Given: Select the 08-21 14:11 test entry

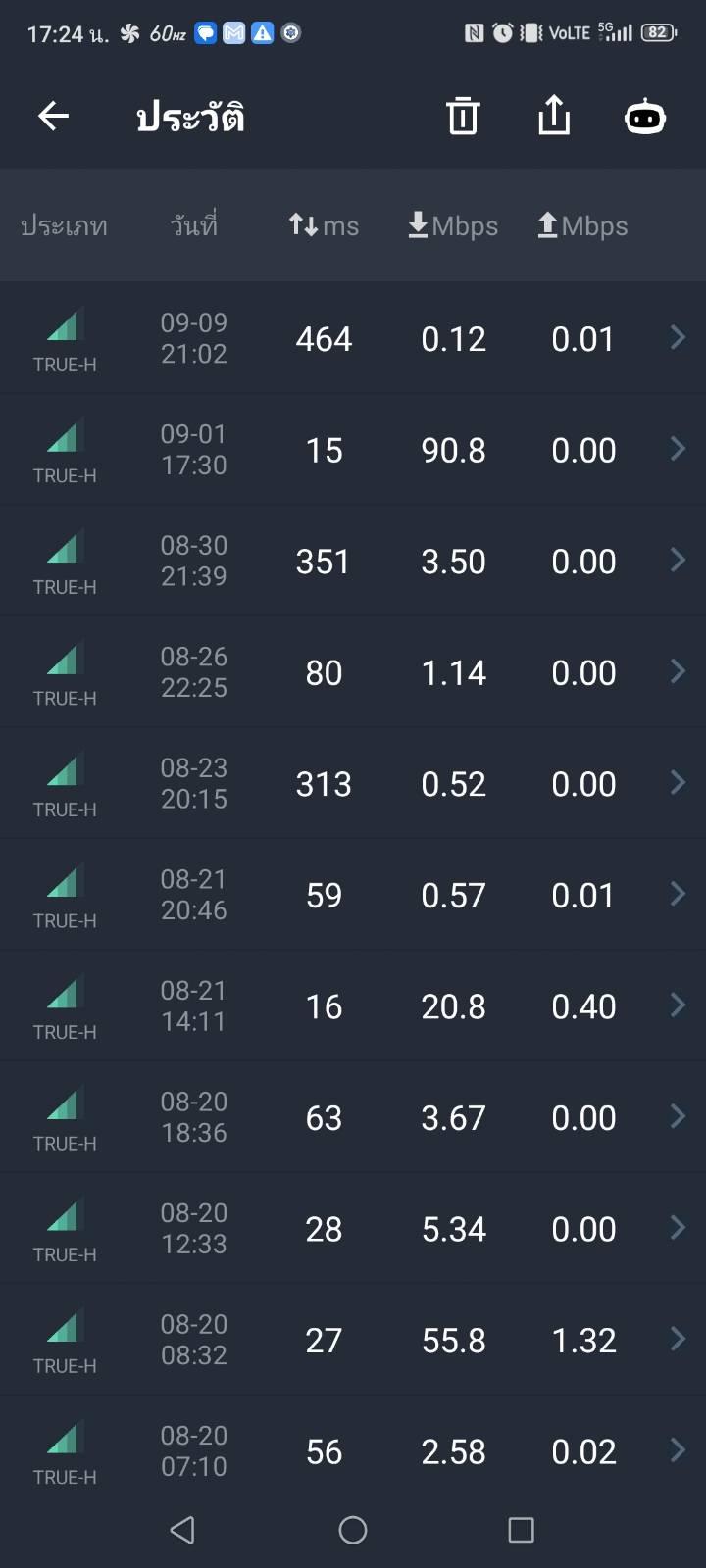Looking at the screenshot, I should point(353,1006).
